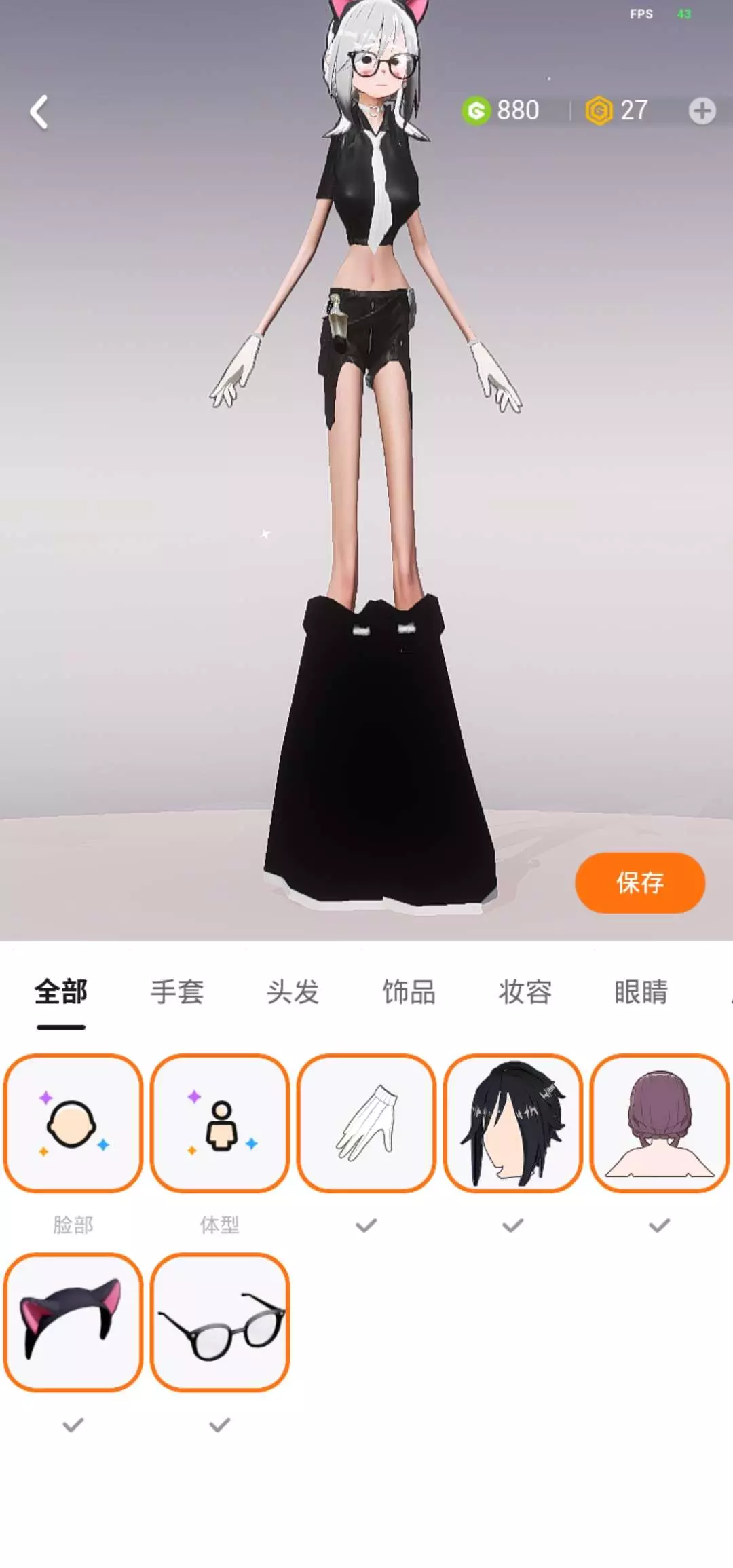Select the cat ears headband item
Image resolution: width=733 pixels, height=1568 pixels.
pos(73,1322)
